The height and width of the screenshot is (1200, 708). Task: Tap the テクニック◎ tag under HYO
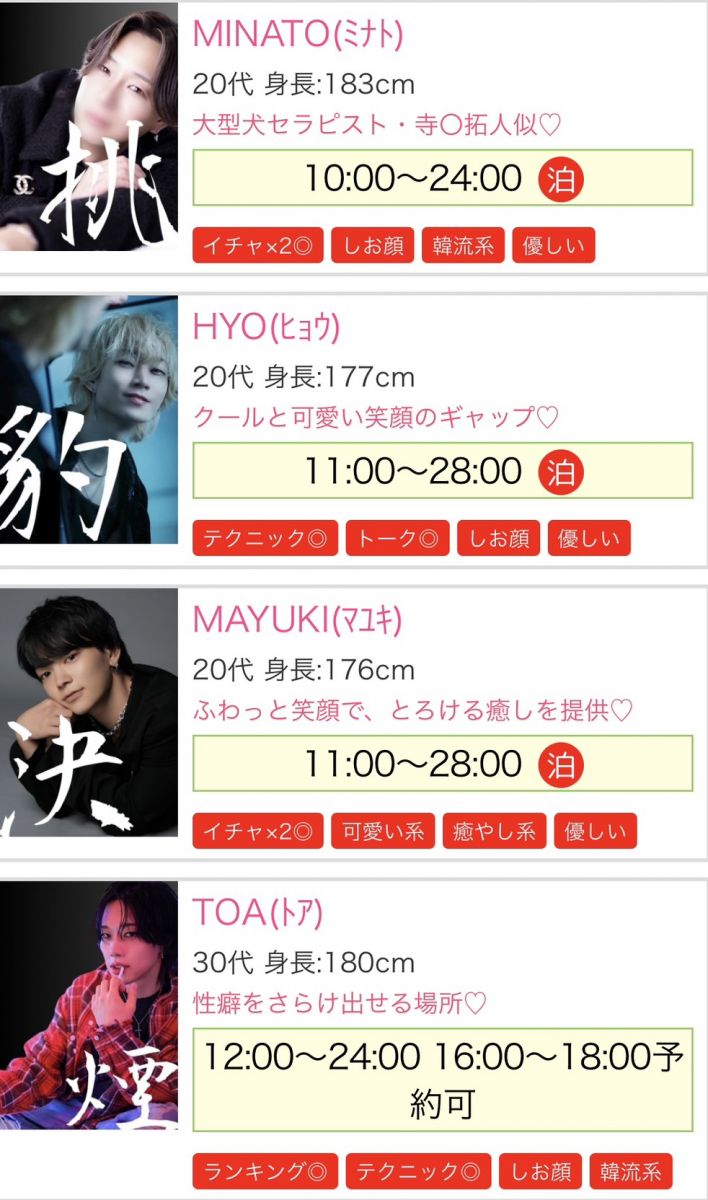click(265, 539)
